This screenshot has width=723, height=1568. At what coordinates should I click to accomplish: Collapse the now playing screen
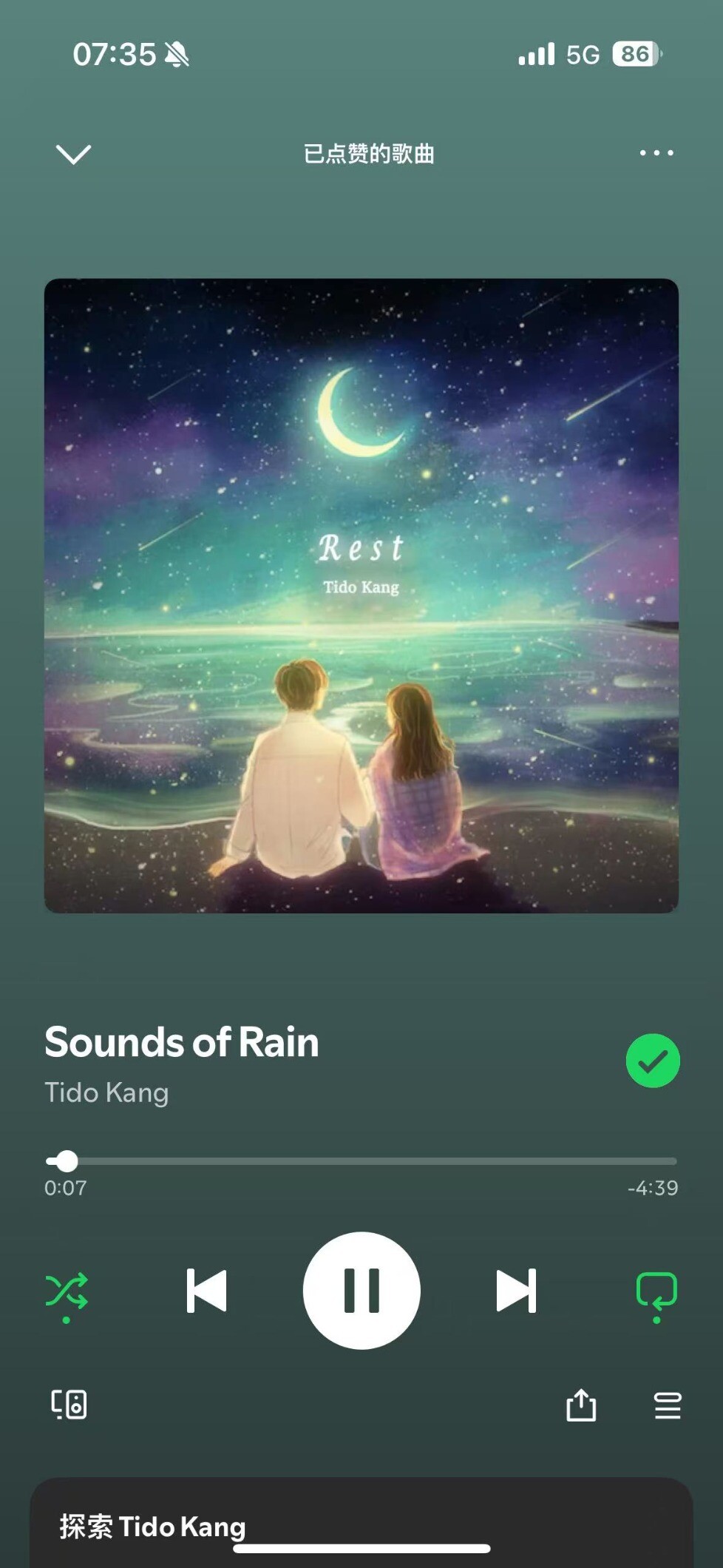click(x=73, y=154)
